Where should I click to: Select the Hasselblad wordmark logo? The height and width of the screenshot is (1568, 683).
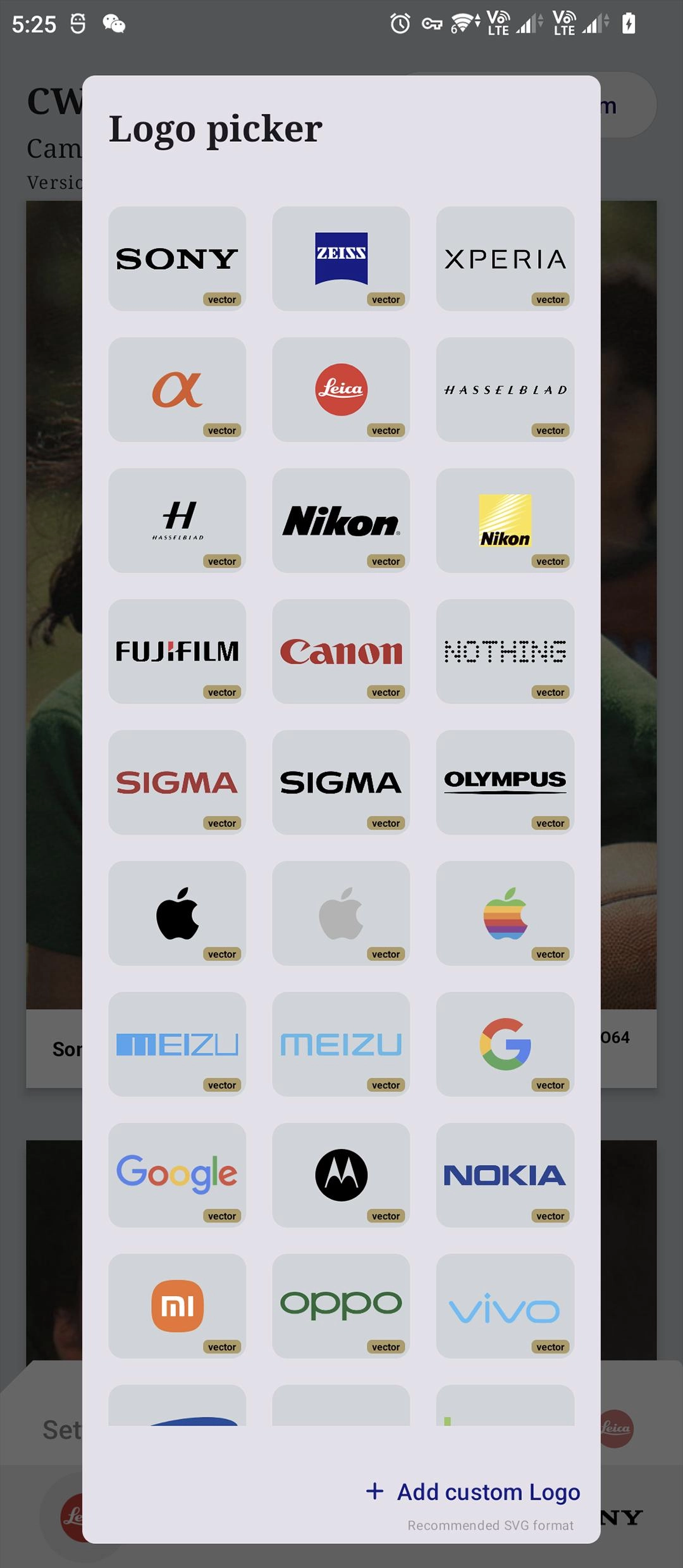click(505, 390)
